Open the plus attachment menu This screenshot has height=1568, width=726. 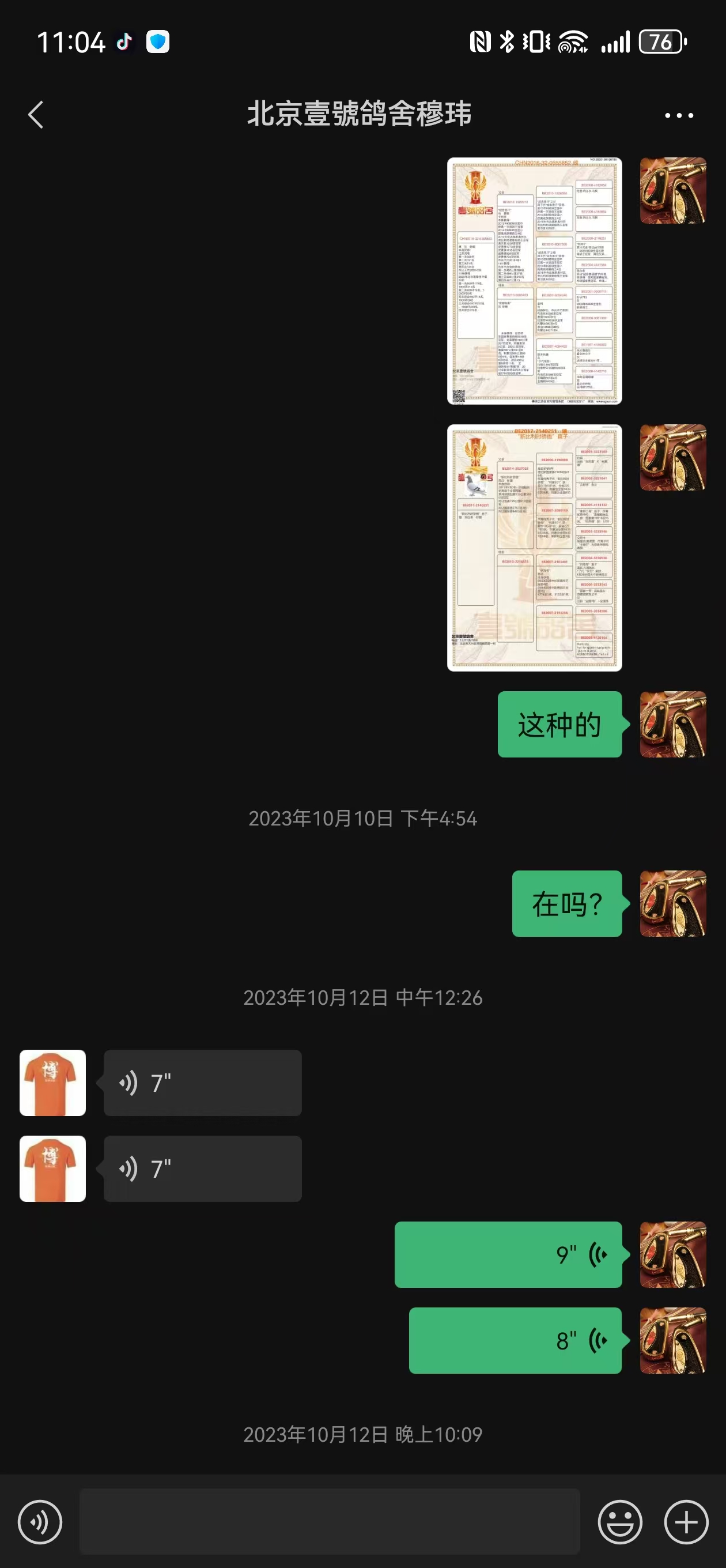[x=686, y=1522]
